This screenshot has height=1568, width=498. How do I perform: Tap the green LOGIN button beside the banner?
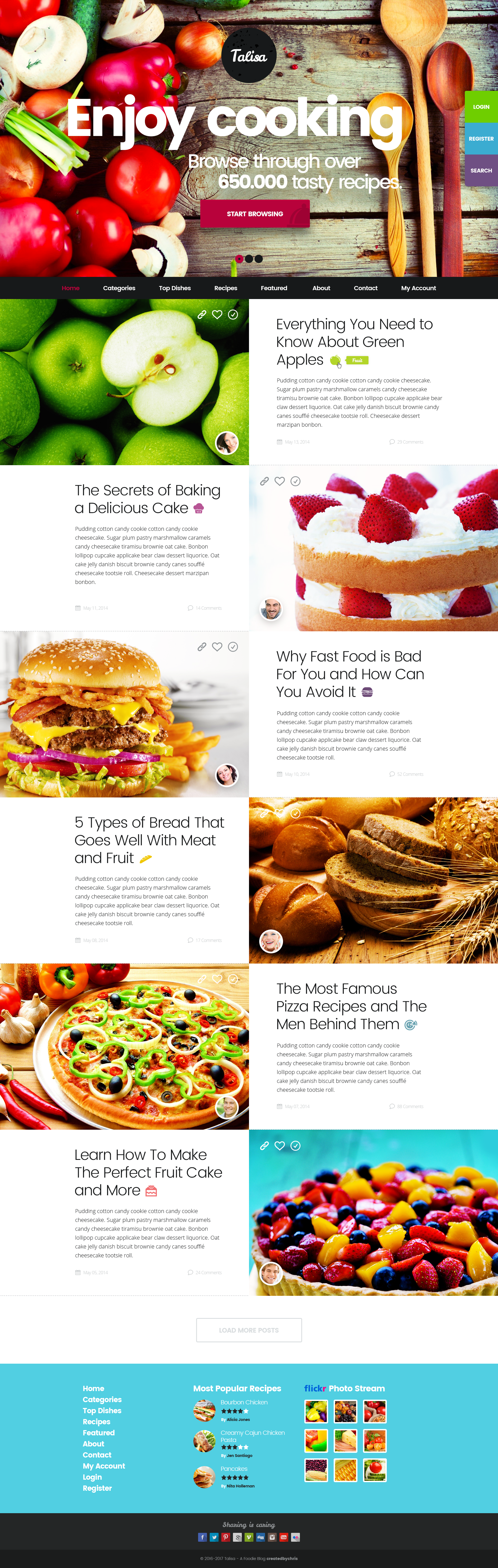(x=481, y=107)
